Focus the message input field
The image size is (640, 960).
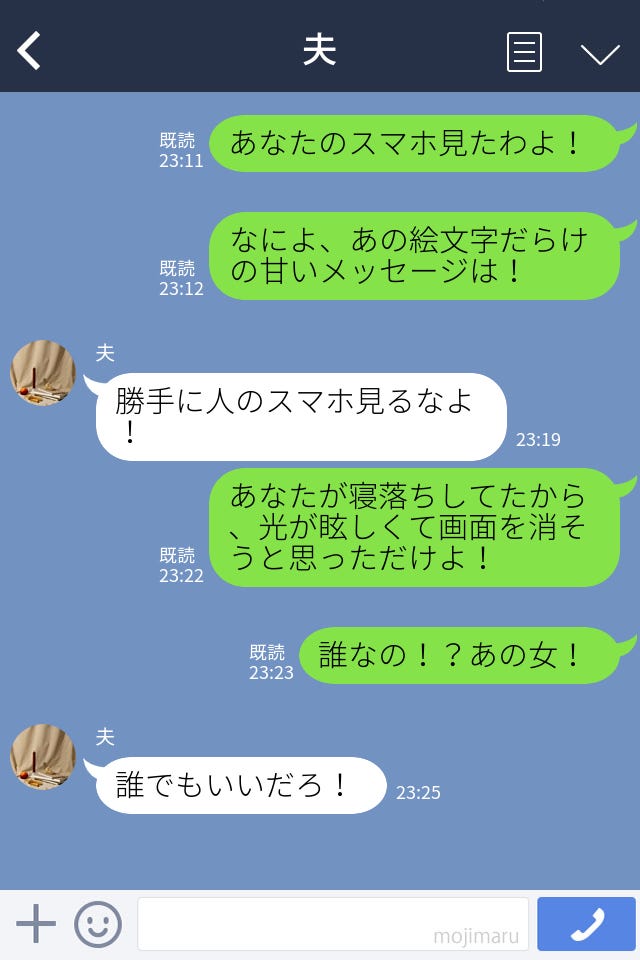(332, 924)
